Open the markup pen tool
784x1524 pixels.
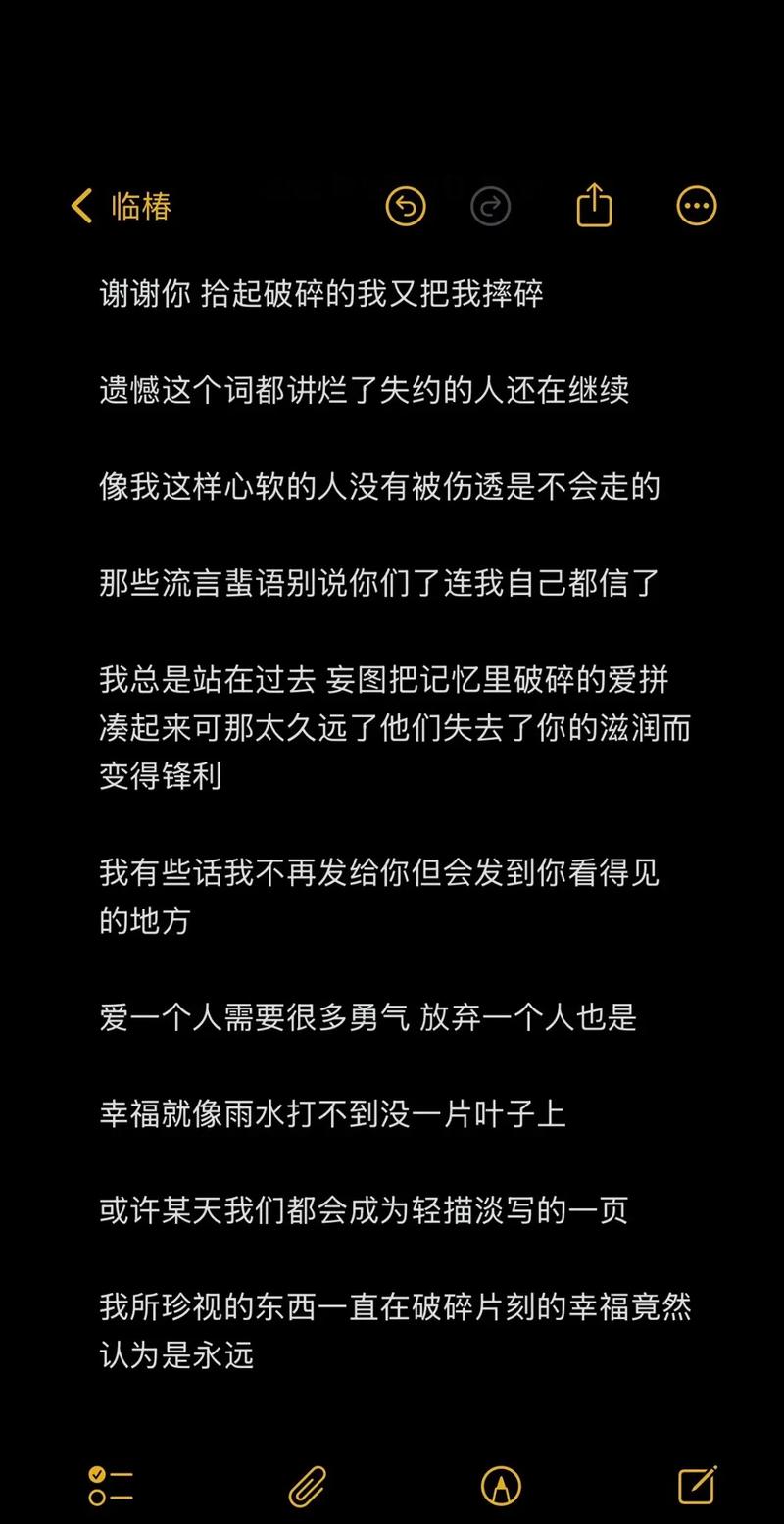(x=501, y=1486)
